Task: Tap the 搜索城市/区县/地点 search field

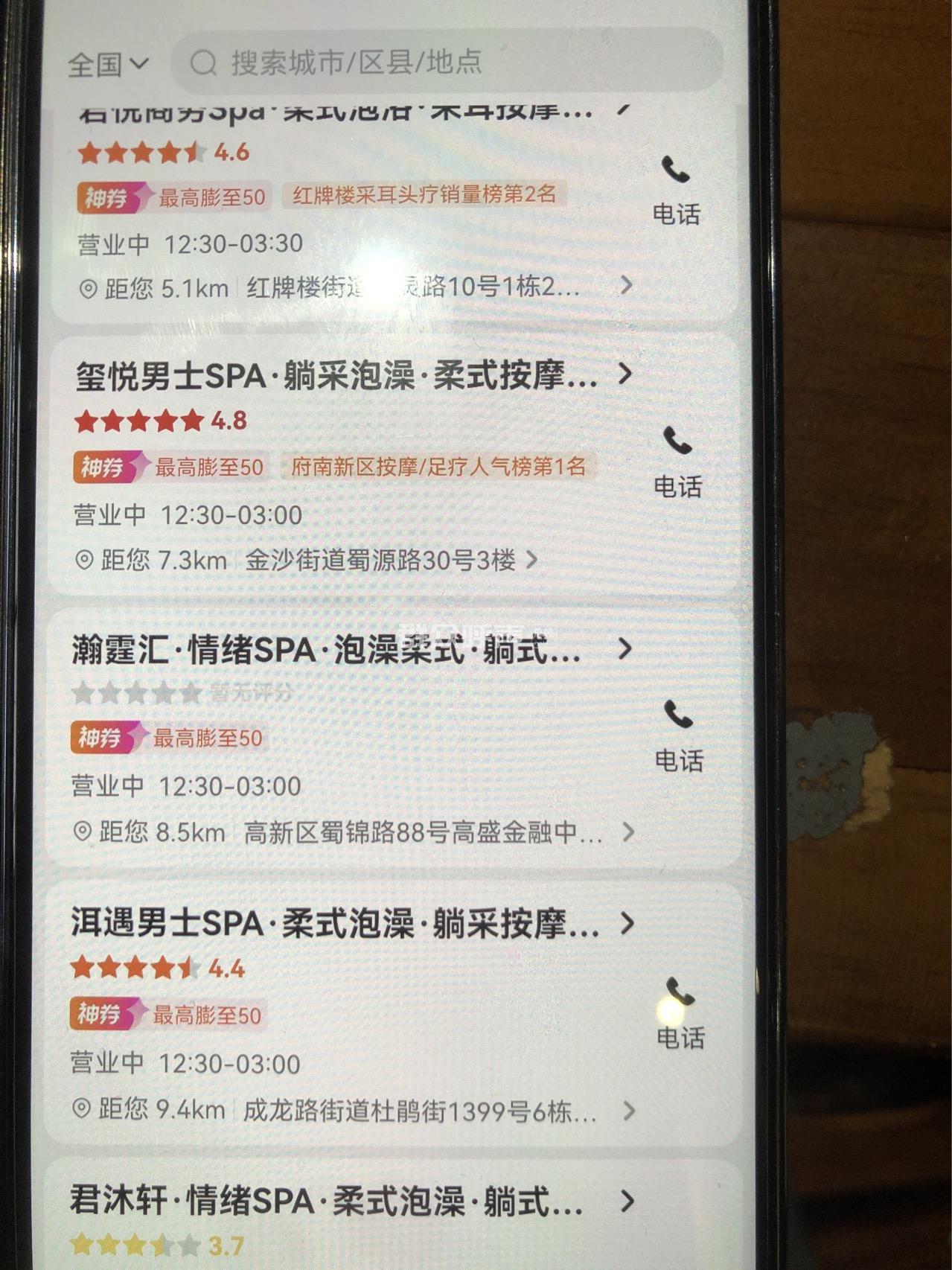Action: coord(447,63)
